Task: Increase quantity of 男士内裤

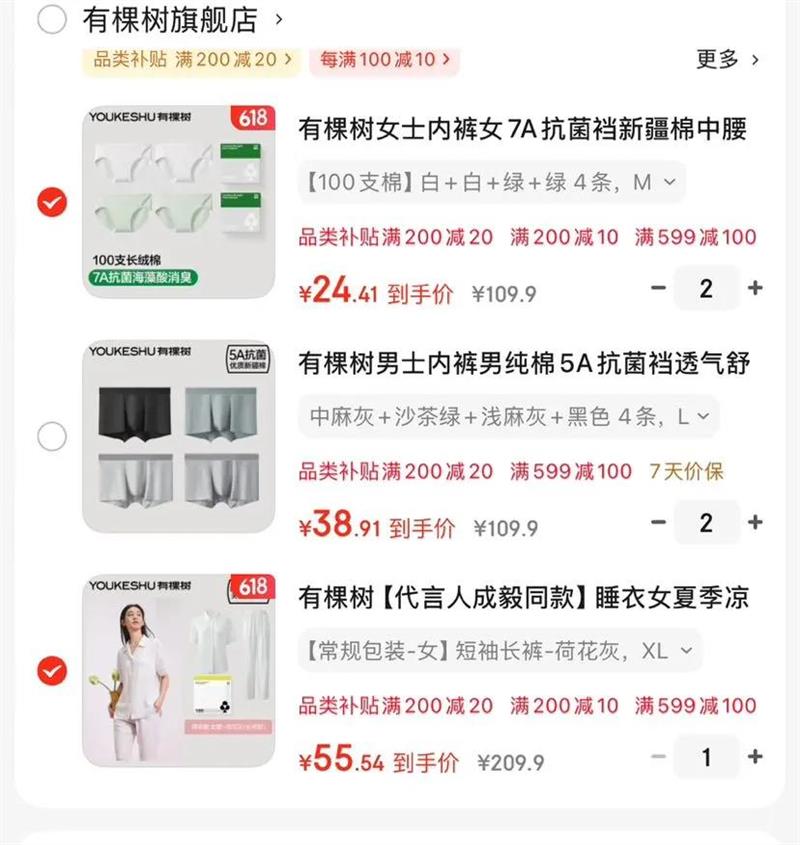Action: [755, 522]
